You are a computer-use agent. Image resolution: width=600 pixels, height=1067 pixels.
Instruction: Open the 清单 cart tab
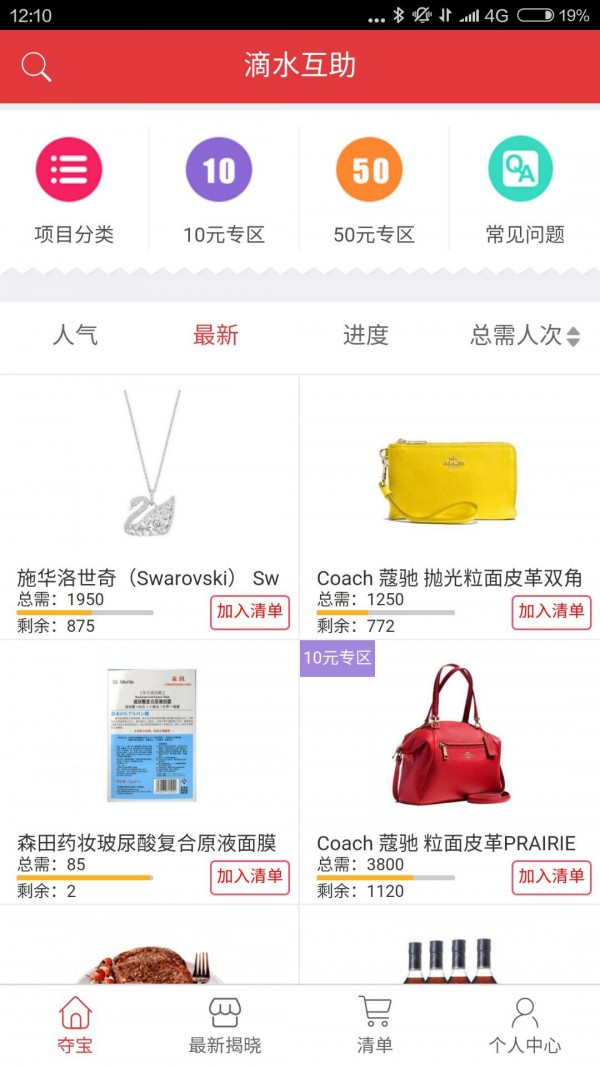(x=375, y=1027)
